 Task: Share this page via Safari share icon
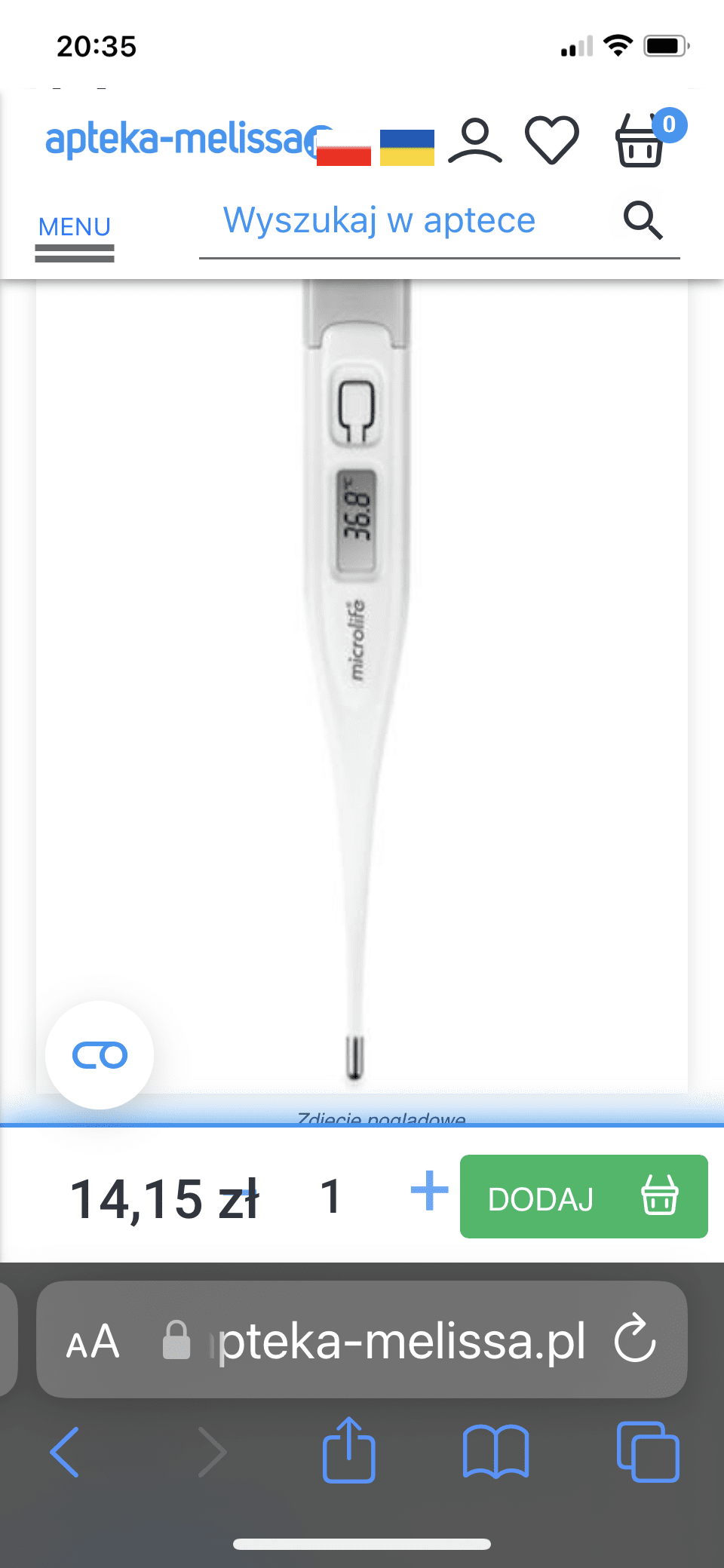click(x=349, y=1450)
